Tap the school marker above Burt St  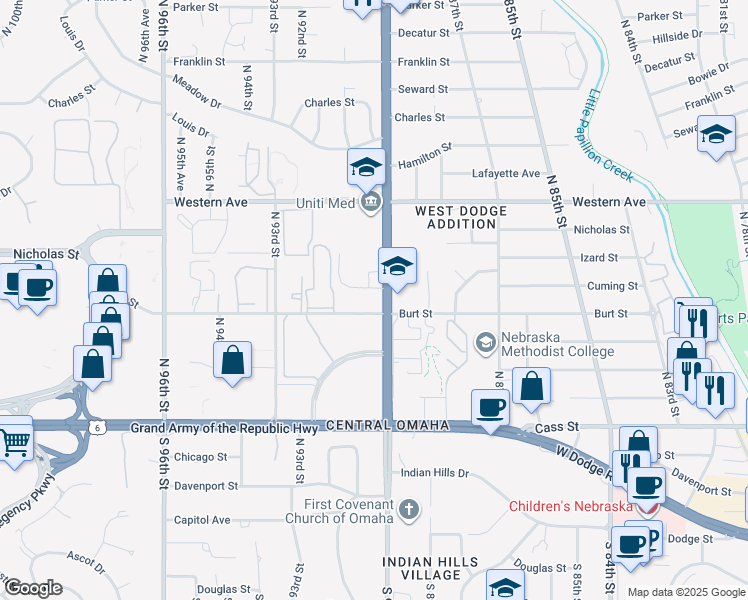tap(397, 266)
